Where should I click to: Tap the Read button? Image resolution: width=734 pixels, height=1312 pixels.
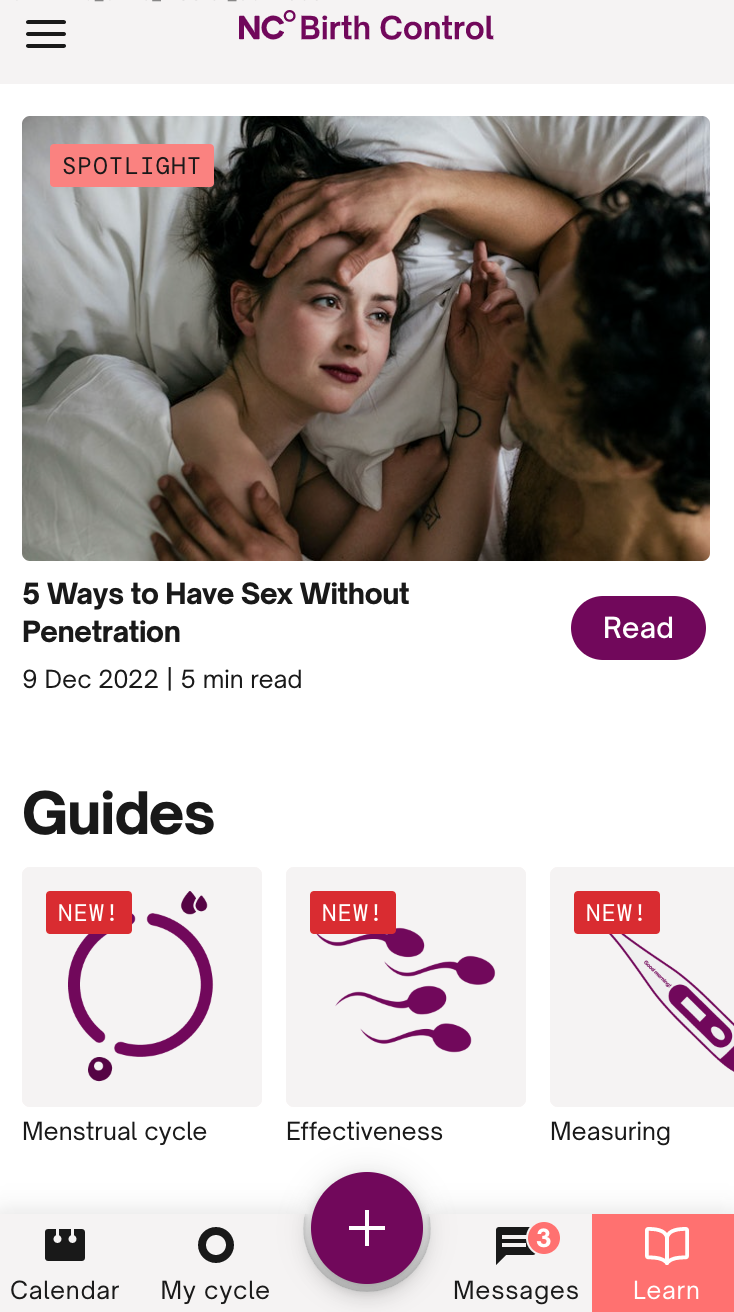click(638, 628)
